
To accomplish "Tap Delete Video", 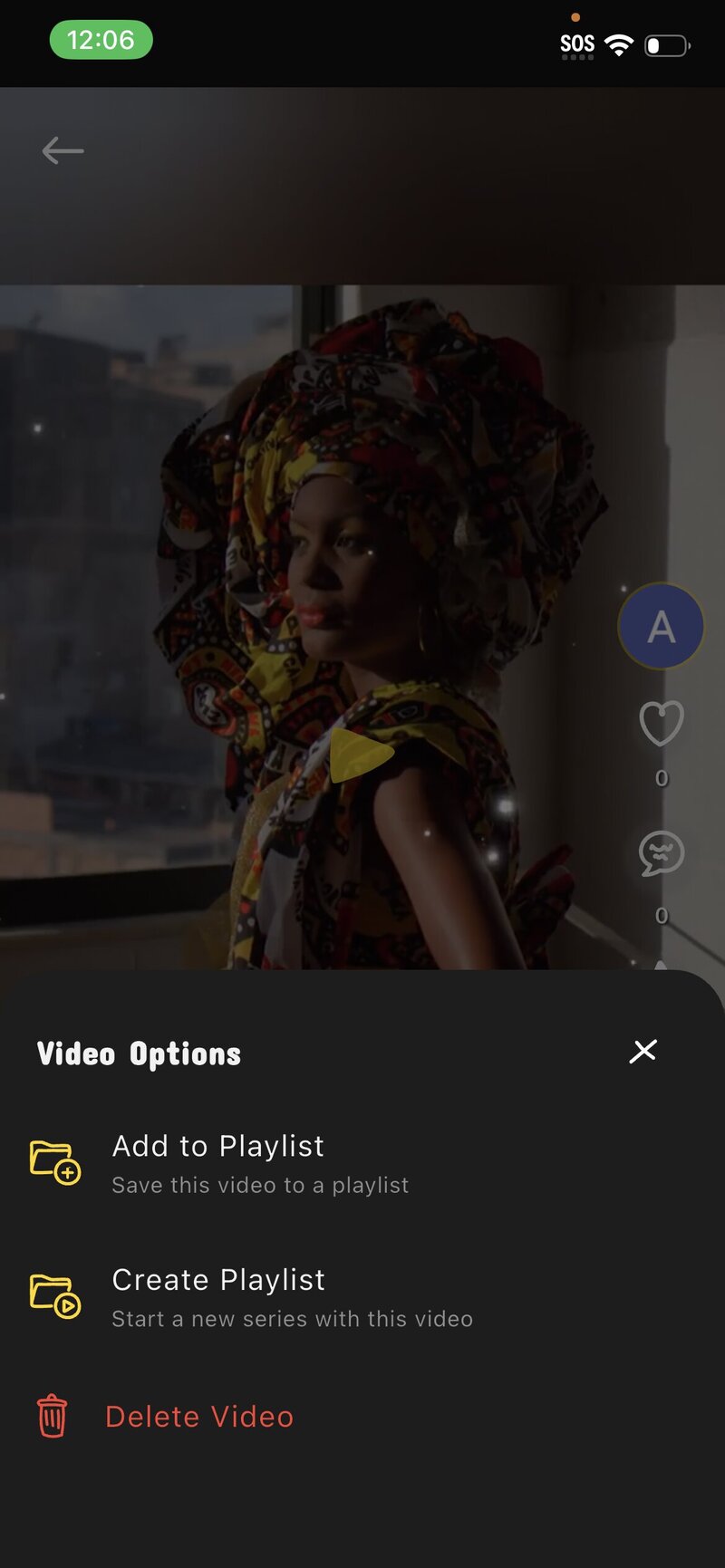I will pos(198,1416).
